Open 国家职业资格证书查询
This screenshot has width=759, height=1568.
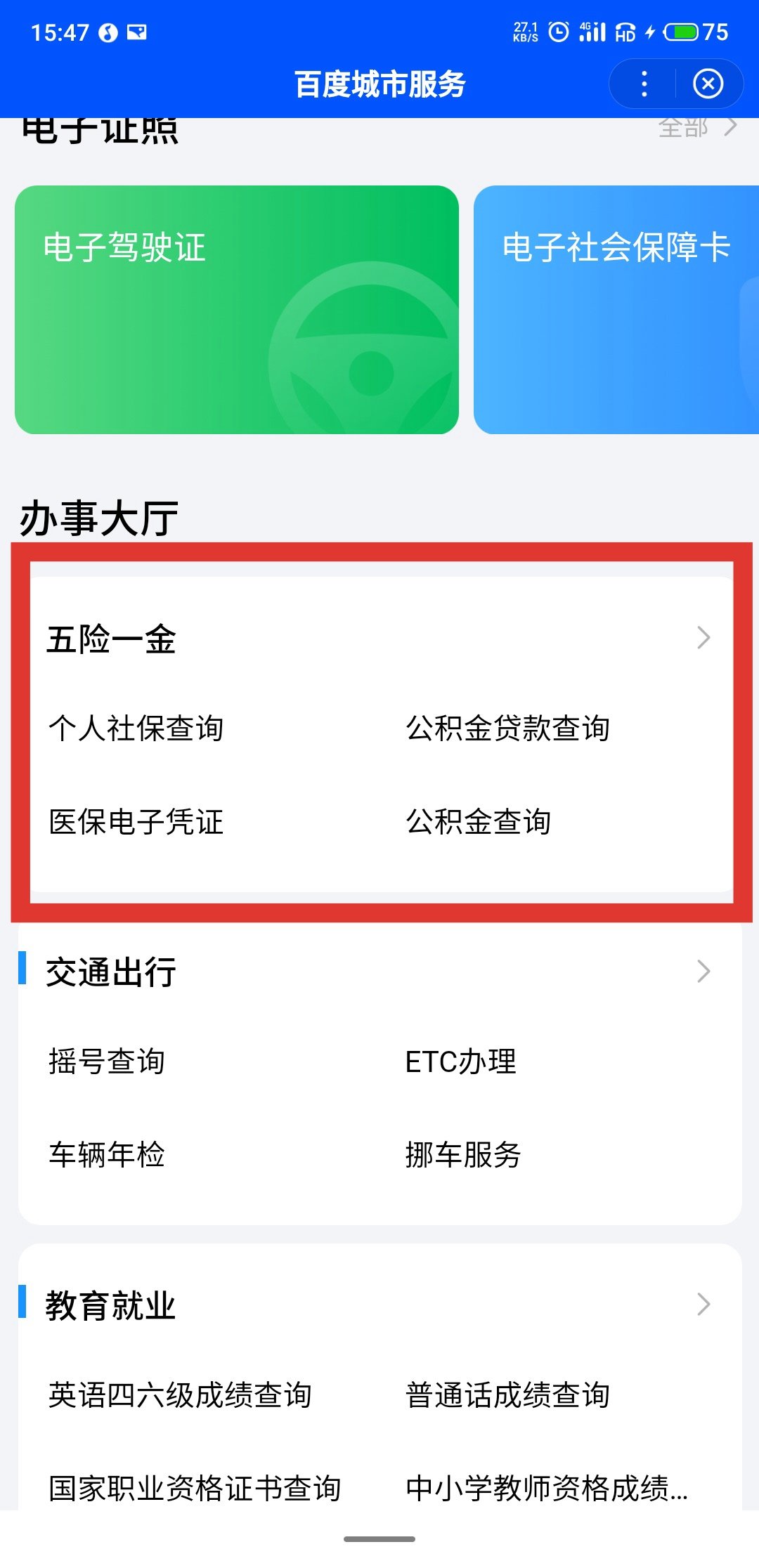[x=195, y=1488]
